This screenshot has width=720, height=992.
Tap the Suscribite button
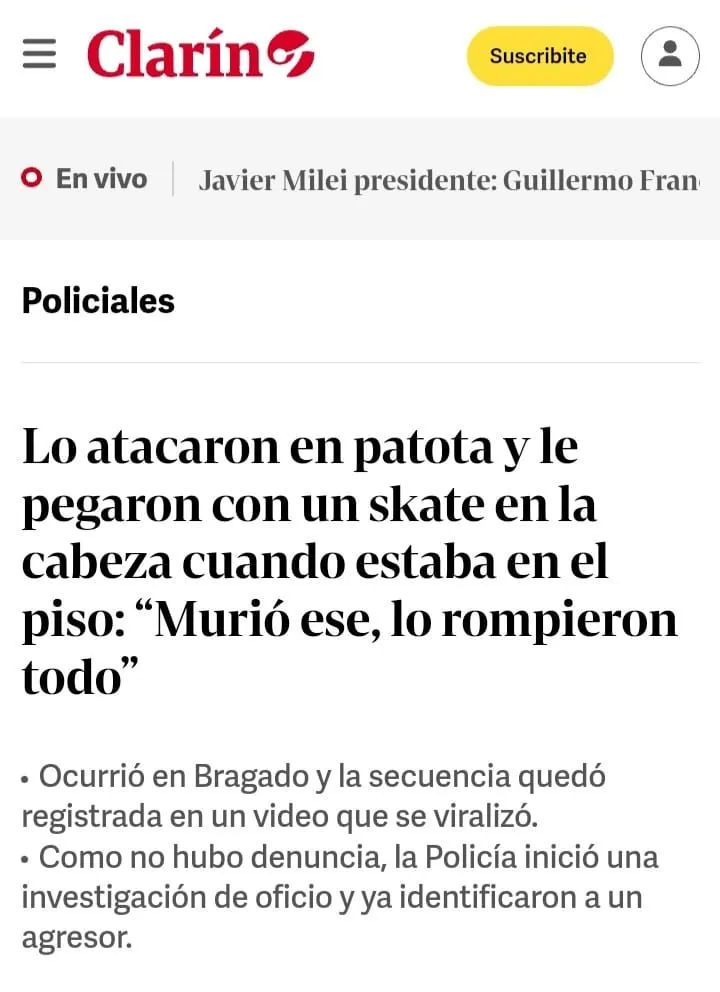(x=538, y=56)
